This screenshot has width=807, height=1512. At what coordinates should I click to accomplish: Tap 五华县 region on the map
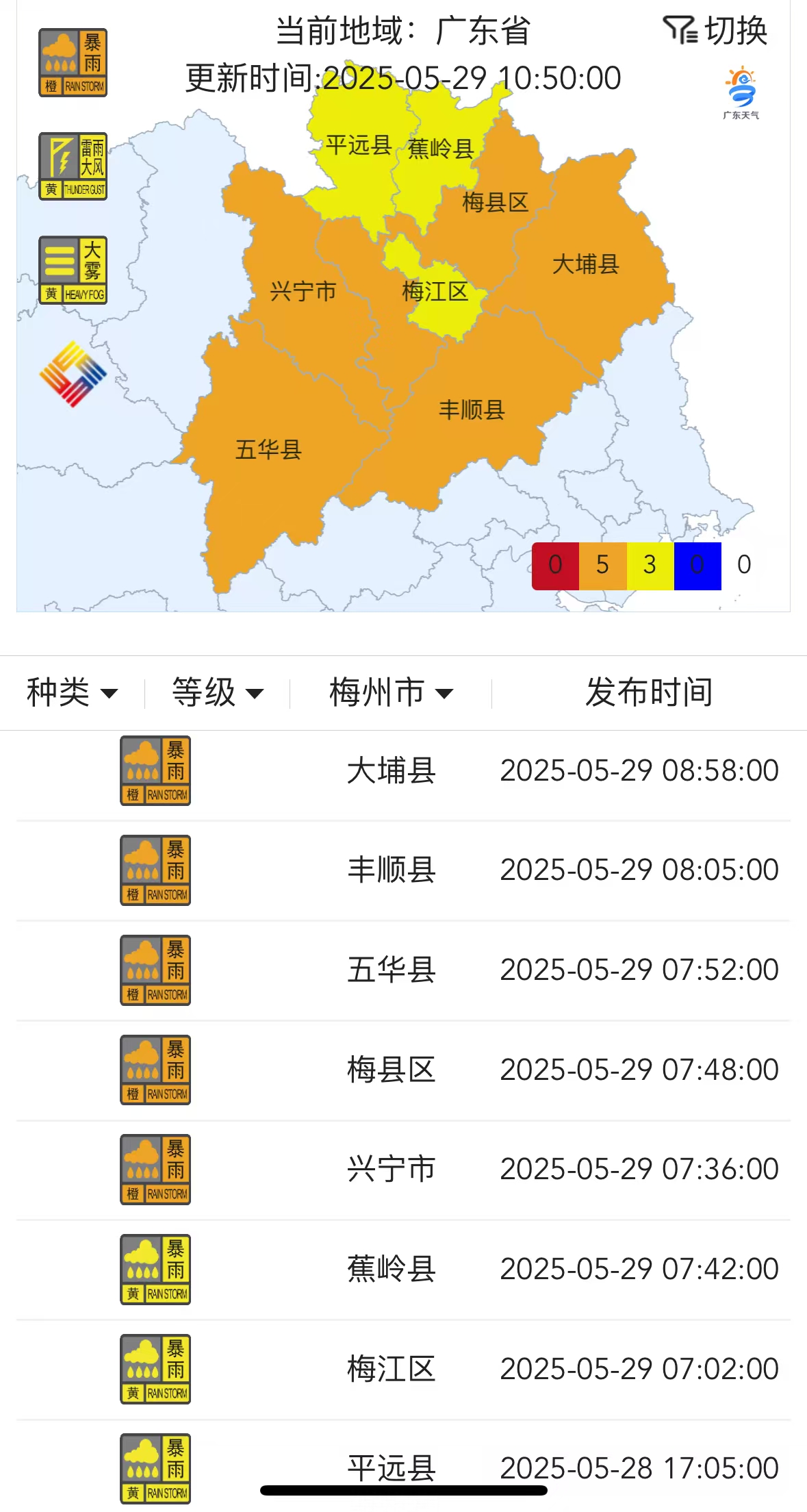tap(268, 450)
